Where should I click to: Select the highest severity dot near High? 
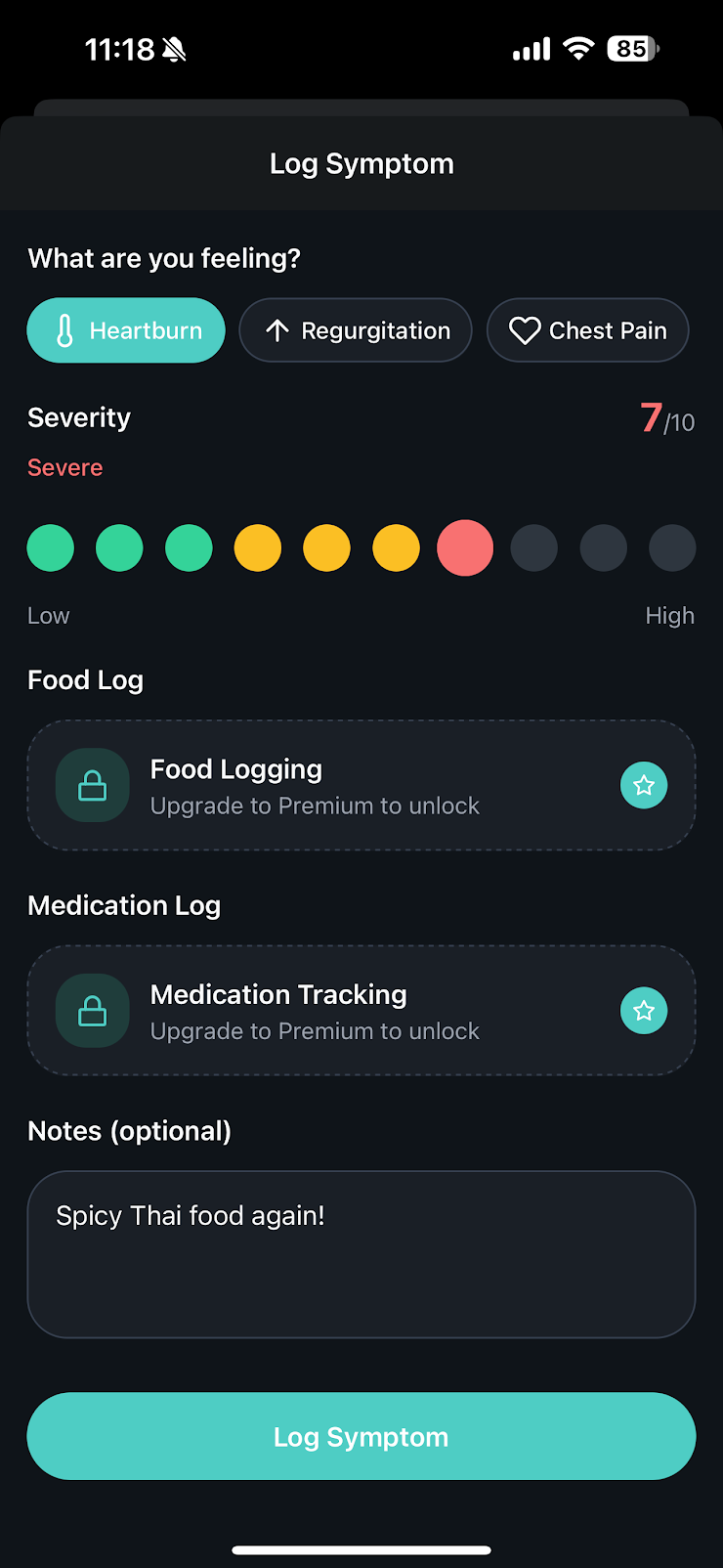(672, 547)
